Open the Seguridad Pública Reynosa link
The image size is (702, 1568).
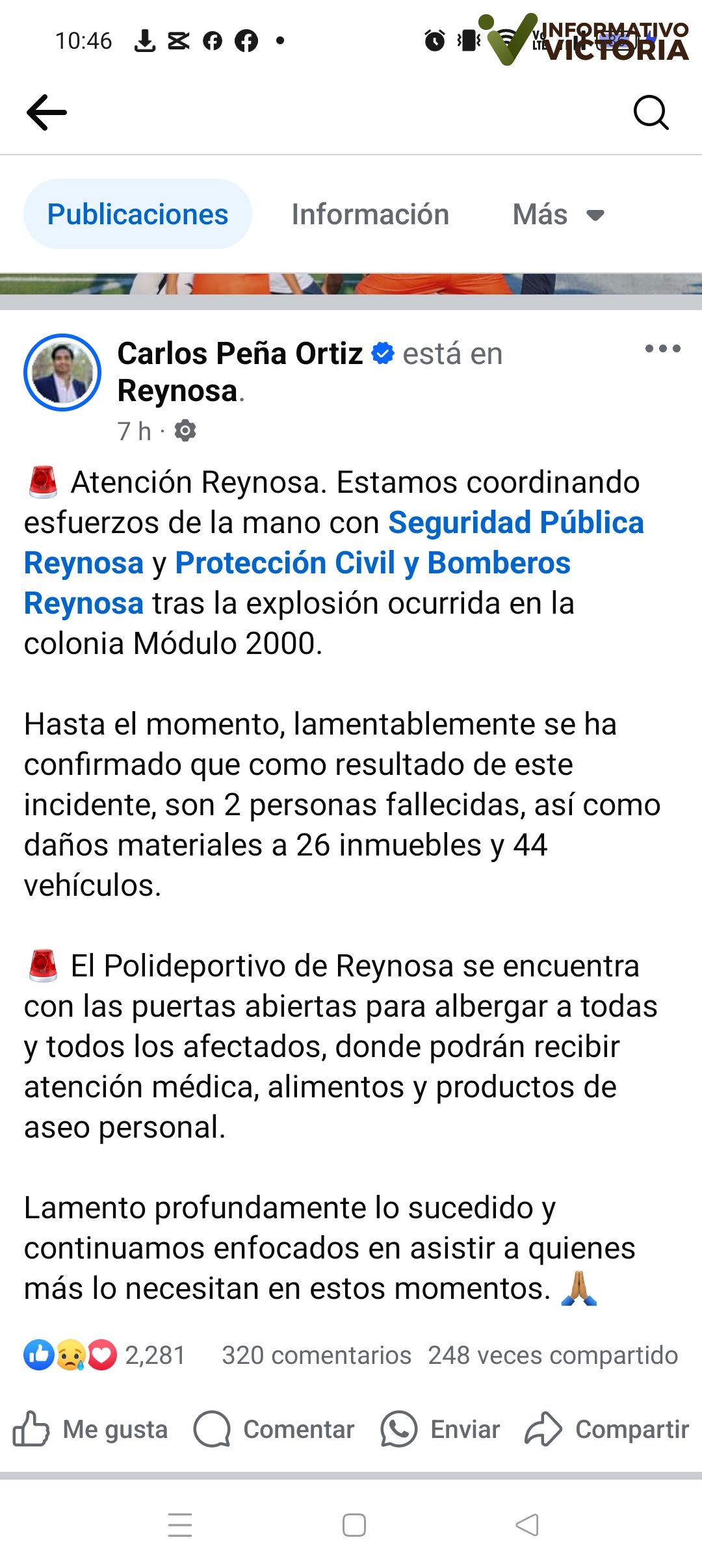(x=516, y=523)
